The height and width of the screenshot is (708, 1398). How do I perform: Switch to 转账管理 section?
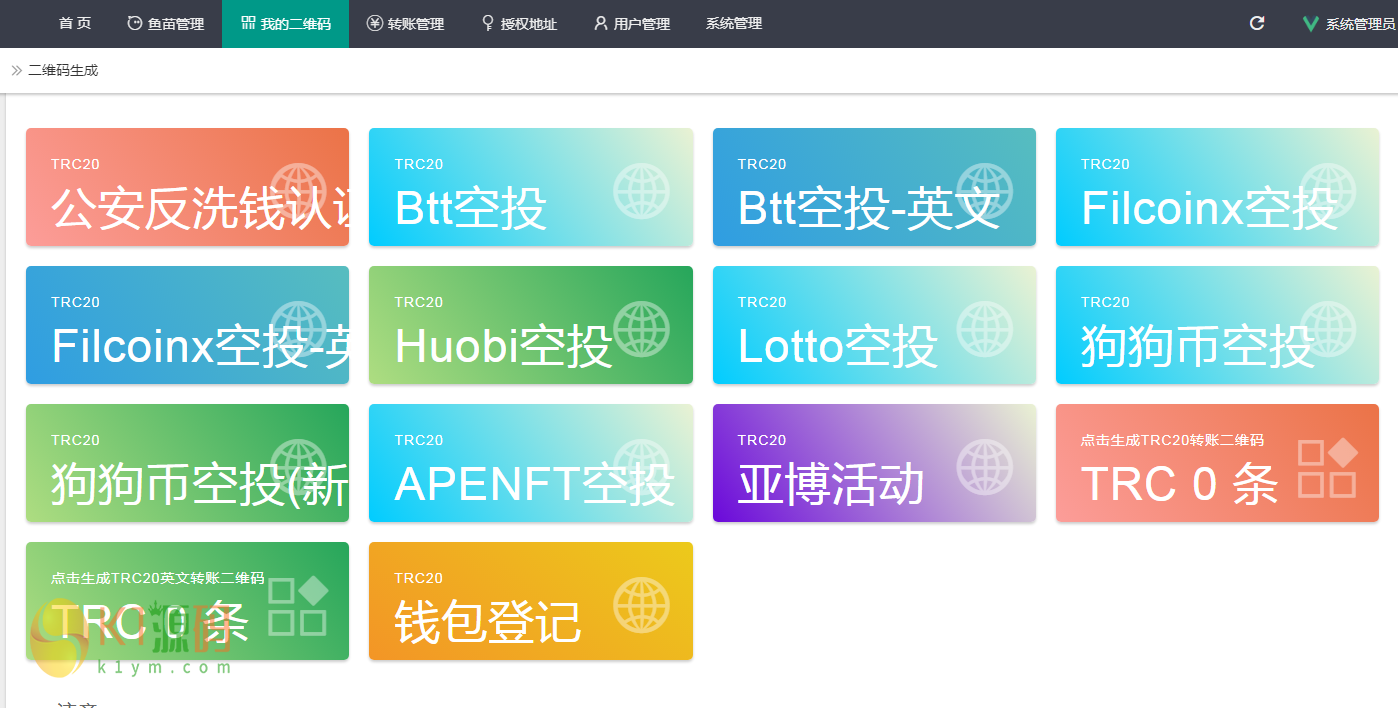click(x=406, y=23)
